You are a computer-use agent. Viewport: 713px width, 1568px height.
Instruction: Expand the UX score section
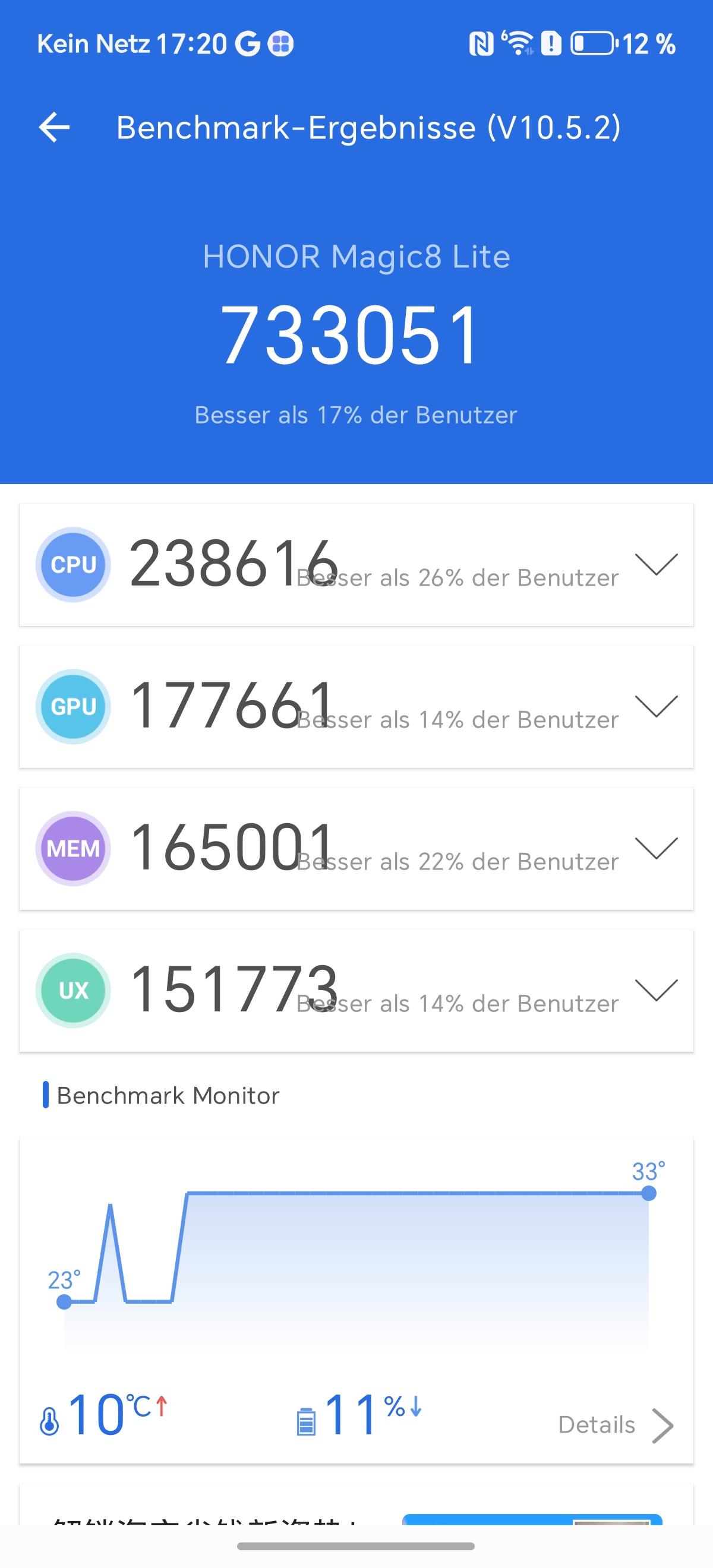[x=656, y=990]
